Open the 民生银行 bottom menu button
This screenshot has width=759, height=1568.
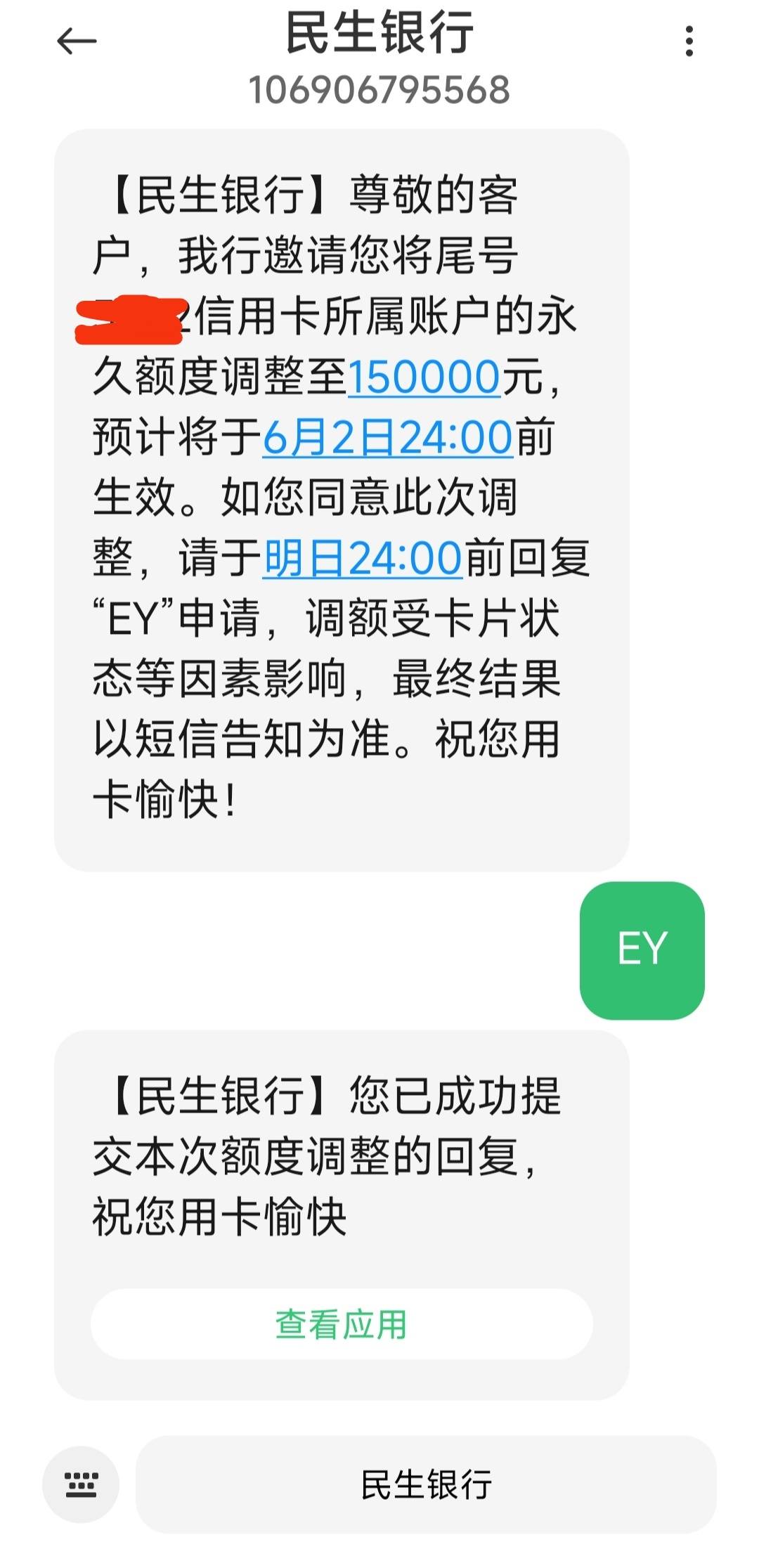click(x=426, y=1484)
